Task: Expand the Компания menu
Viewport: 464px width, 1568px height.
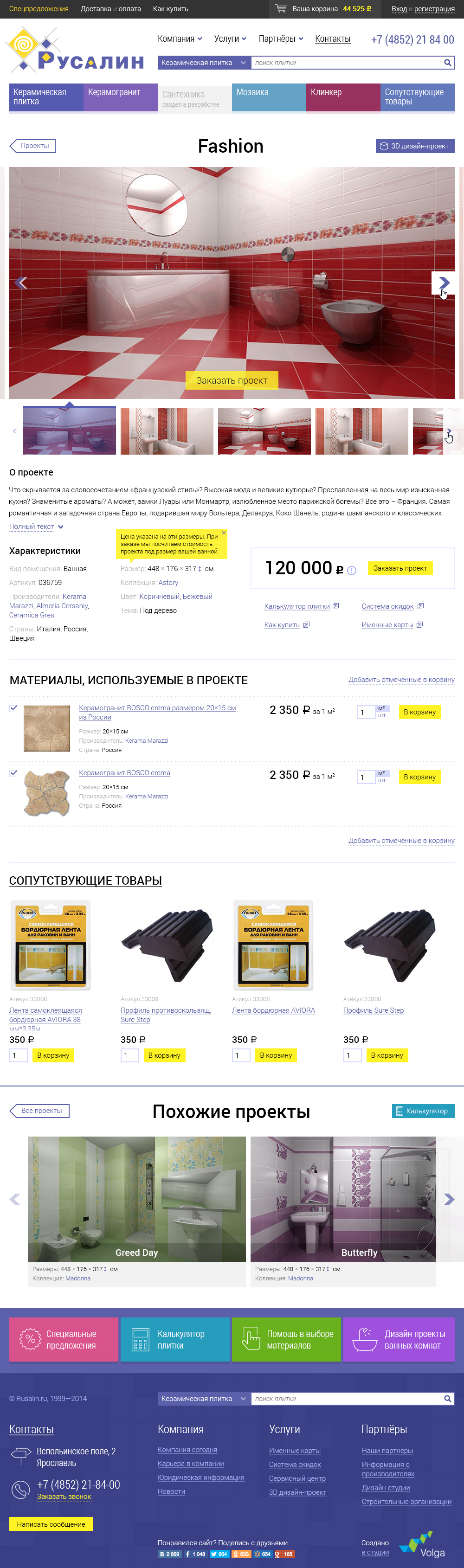Action: click(179, 39)
